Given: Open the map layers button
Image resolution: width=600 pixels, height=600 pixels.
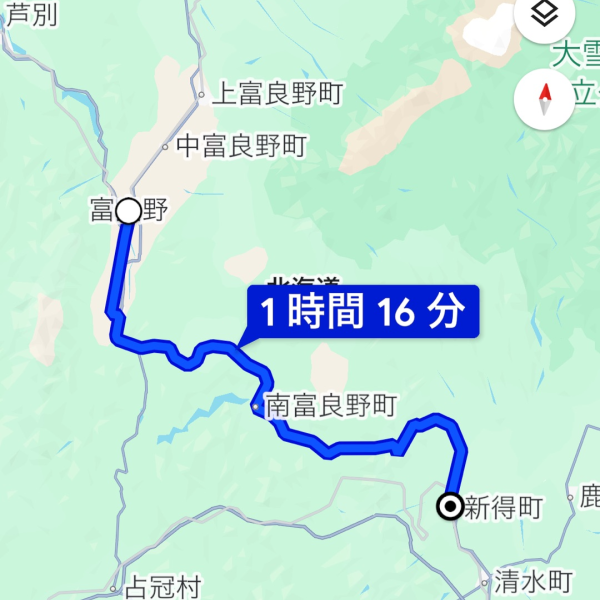Looking at the screenshot, I should pyautogui.click(x=543, y=16).
